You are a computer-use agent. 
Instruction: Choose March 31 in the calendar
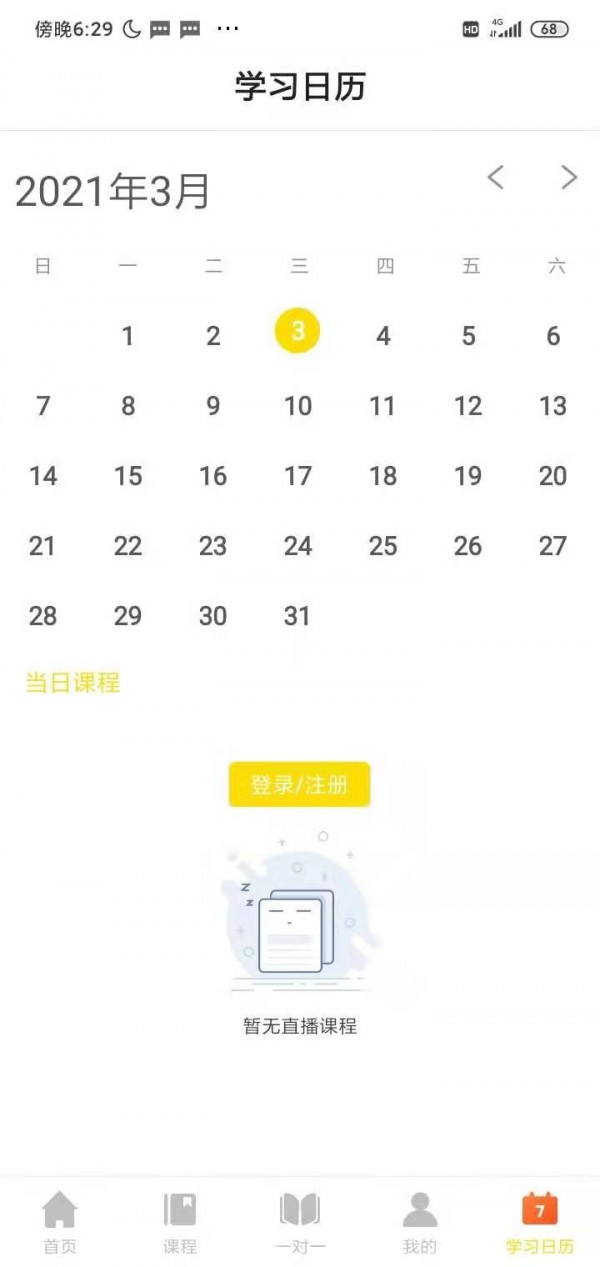[297, 616]
